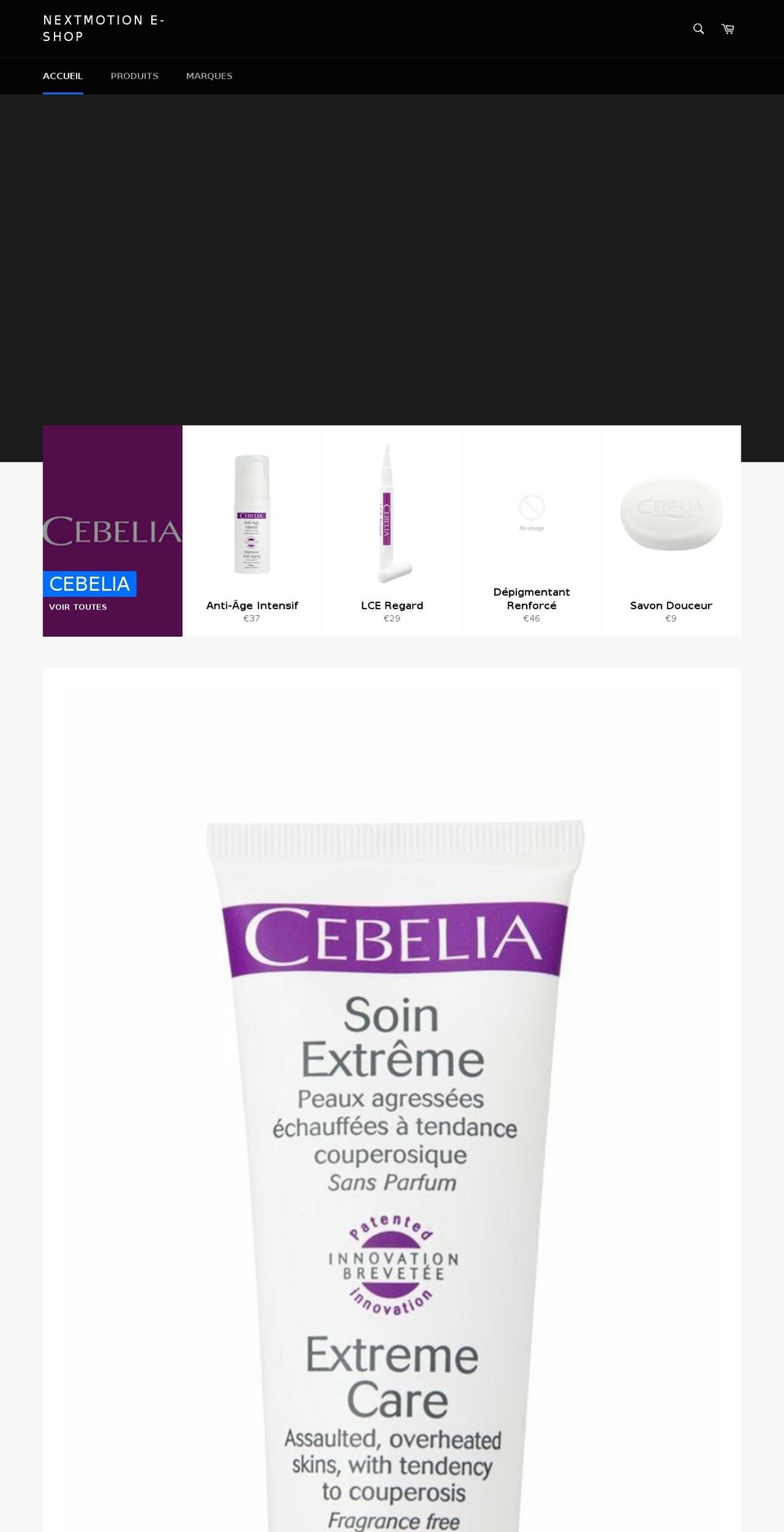784x1532 pixels.
Task: Open the Savon Douceur product
Action: [x=671, y=531]
